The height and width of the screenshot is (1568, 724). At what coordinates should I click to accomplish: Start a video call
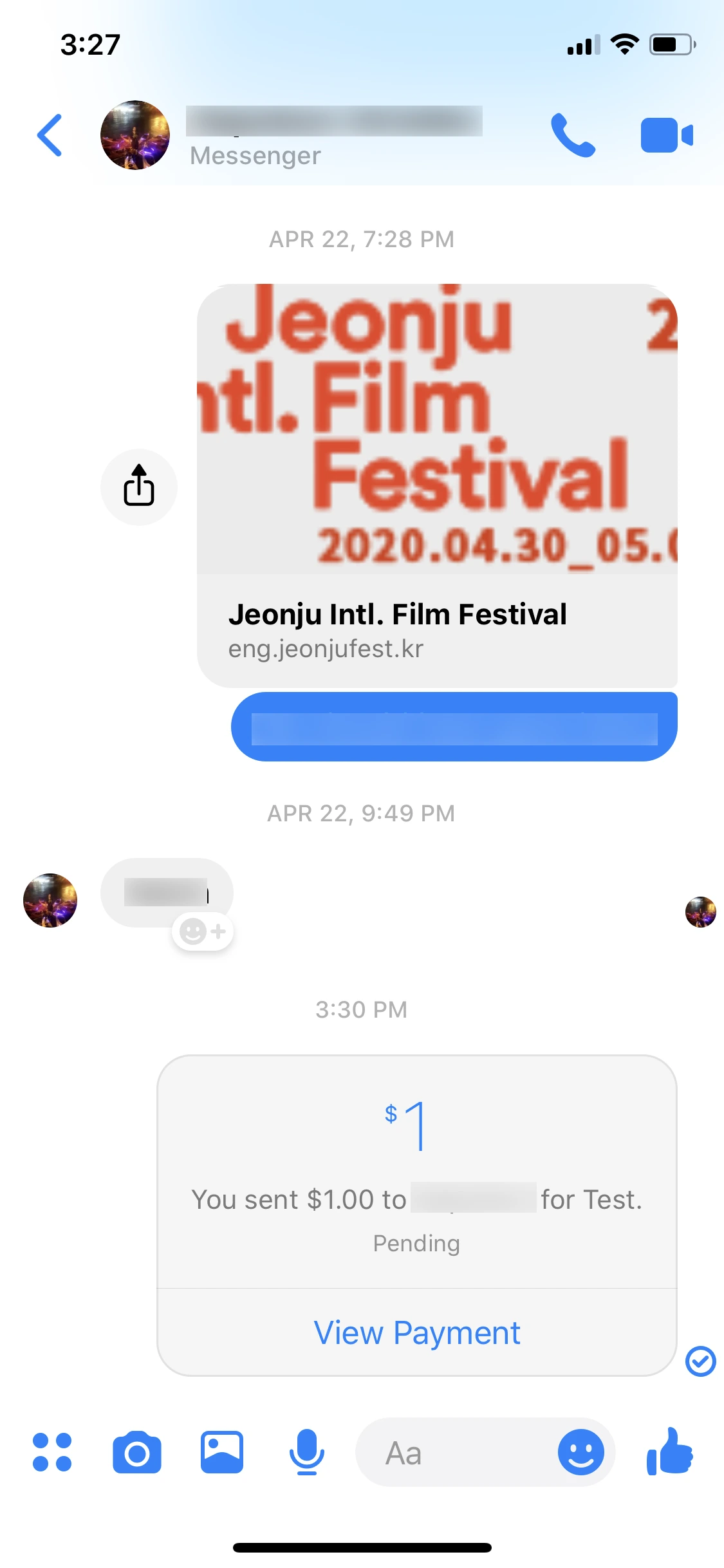(x=667, y=135)
